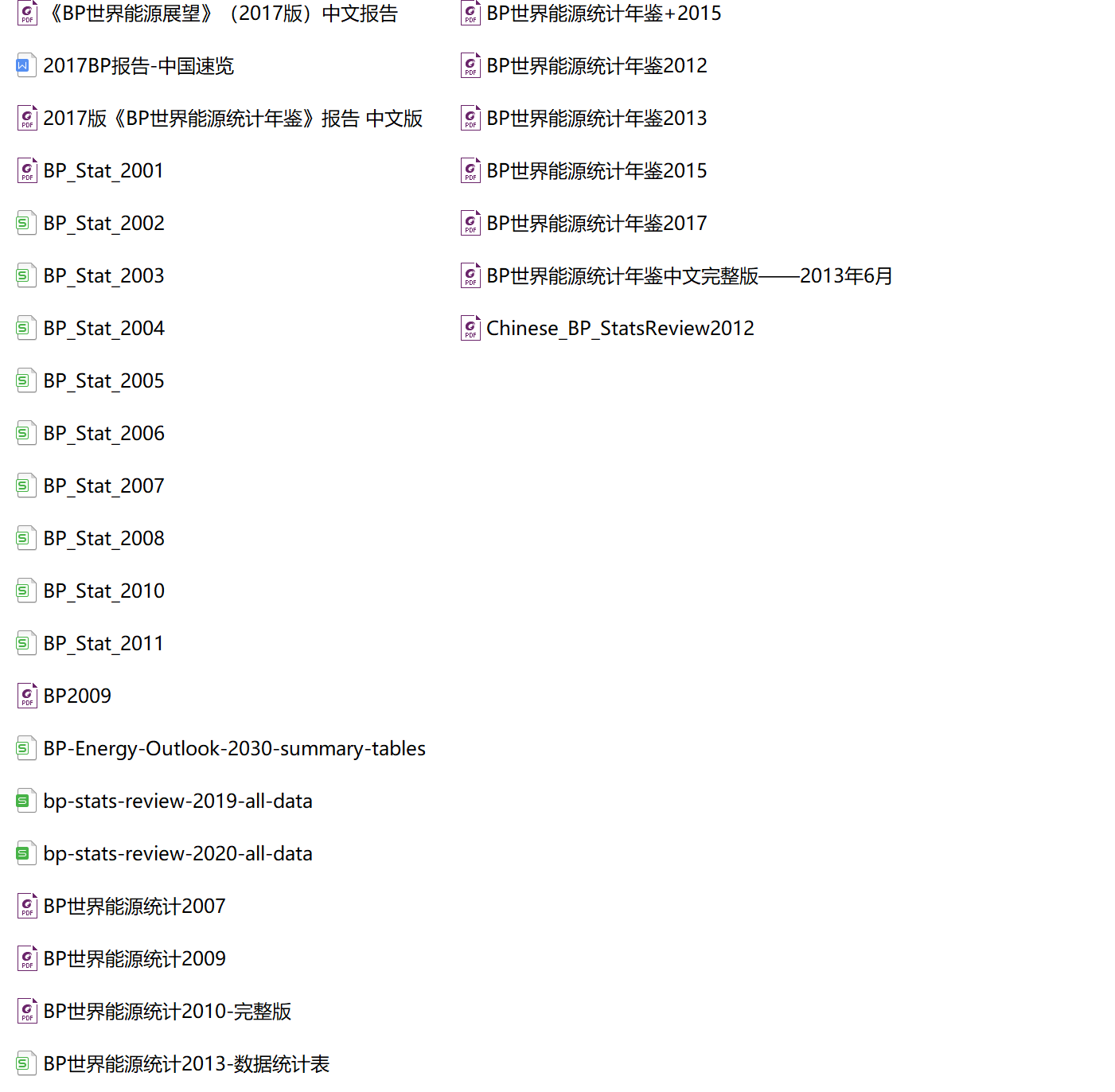Open bp-stats-review-2020-all-data file
Viewport: 1115px width, 1092px height.
(177, 854)
